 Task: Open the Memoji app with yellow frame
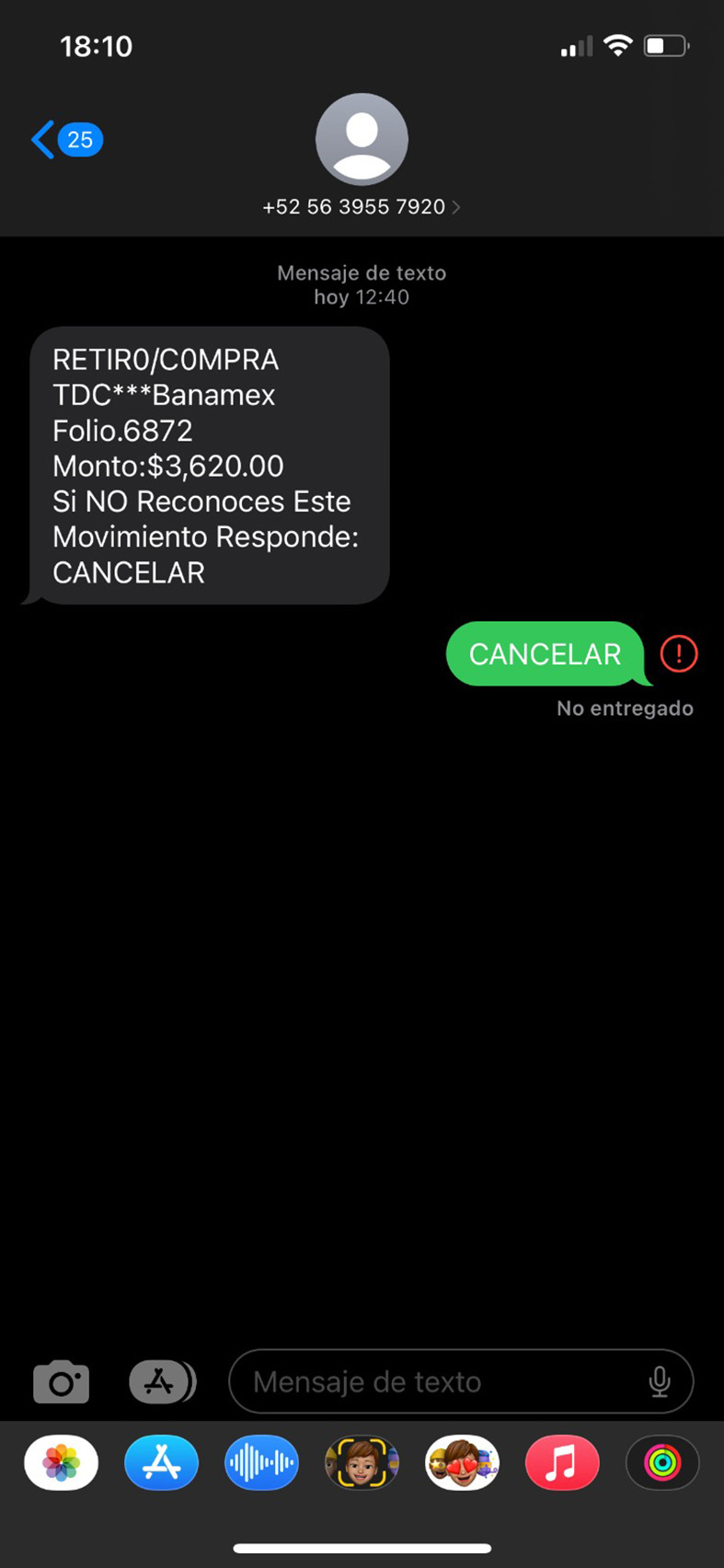[x=362, y=1462]
